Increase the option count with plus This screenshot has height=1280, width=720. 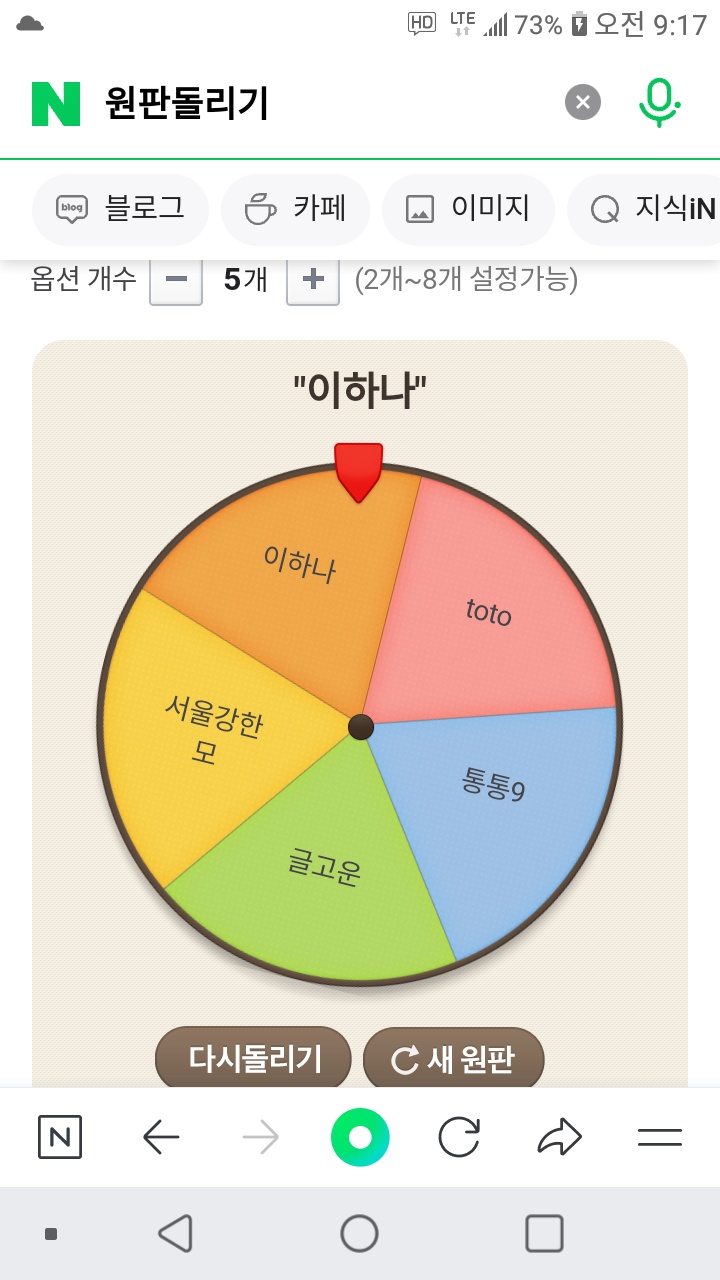pos(313,280)
